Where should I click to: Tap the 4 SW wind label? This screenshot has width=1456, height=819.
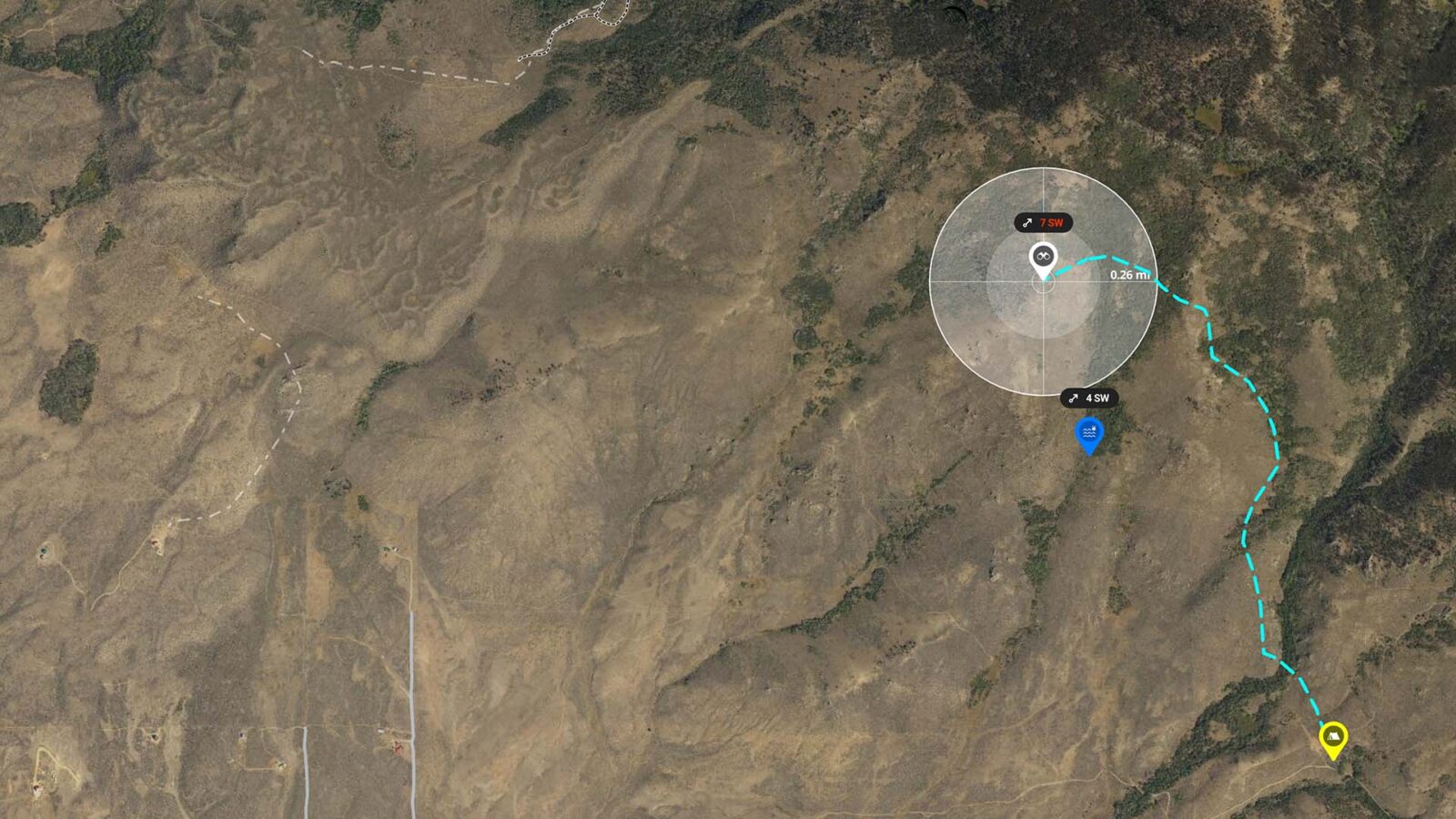pyautogui.click(x=1089, y=399)
